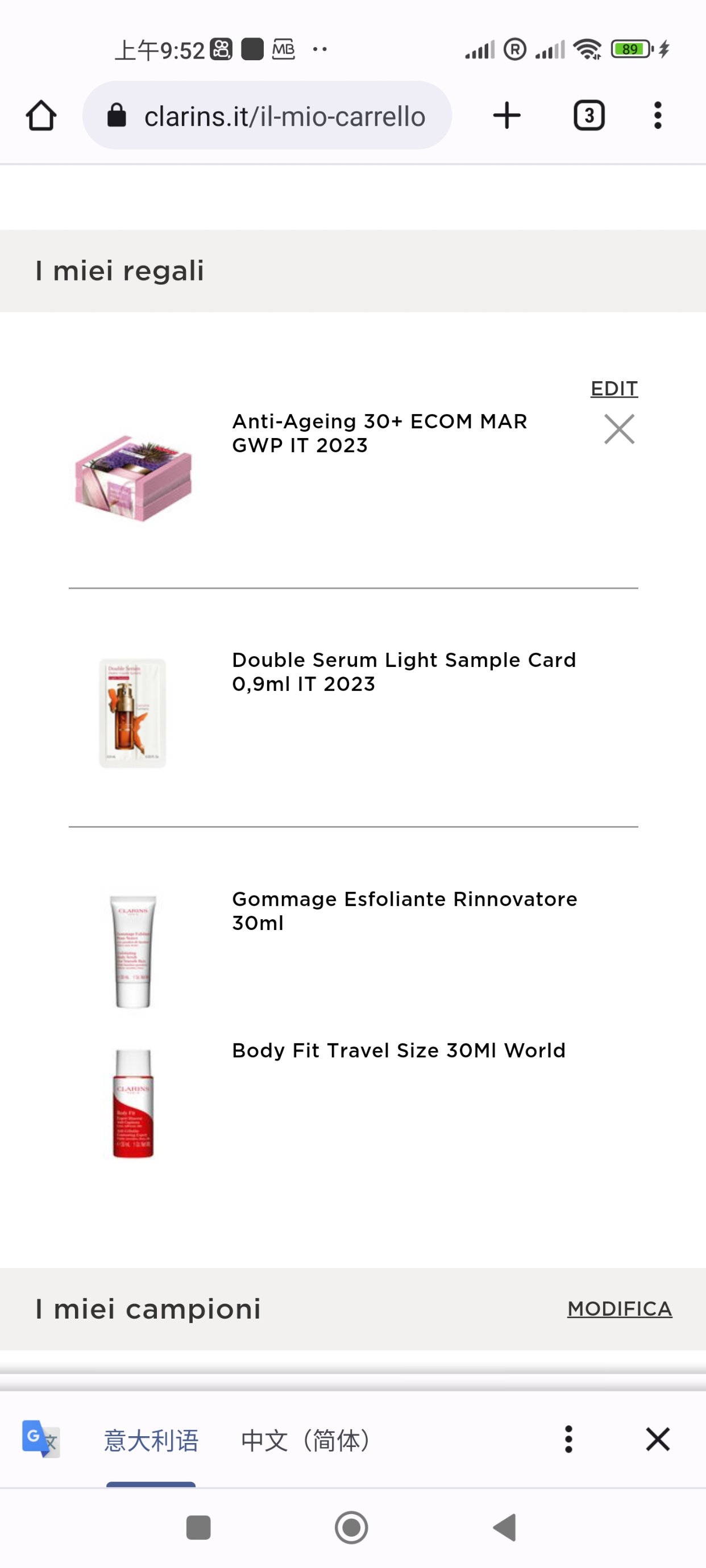Tap MODIFICA next to I miei campioni

click(620, 1309)
